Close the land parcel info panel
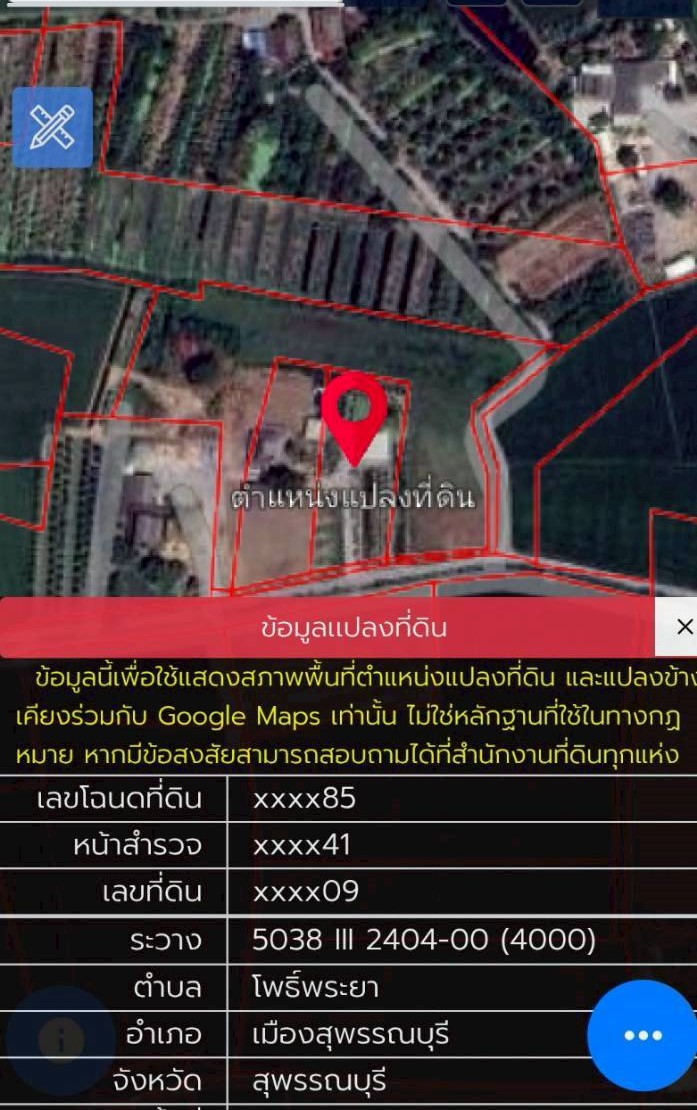The image size is (697, 1110). [683, 627]
